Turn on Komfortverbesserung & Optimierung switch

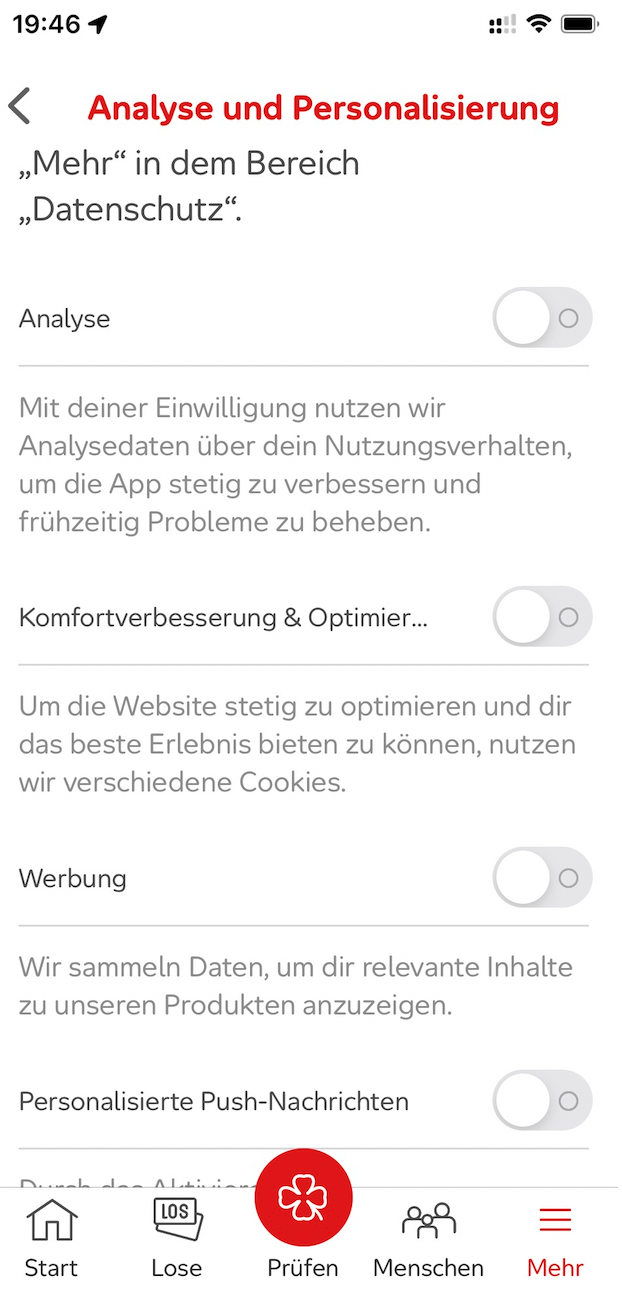point(542,617)
